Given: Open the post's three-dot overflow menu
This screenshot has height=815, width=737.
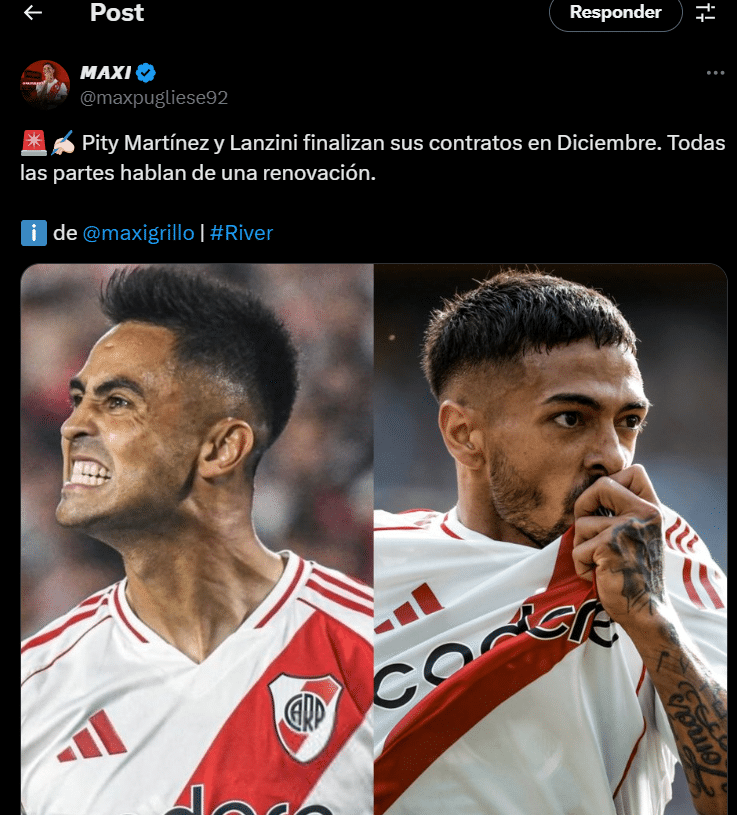Looking at the screenshot, I should click(x=715, y=73).
